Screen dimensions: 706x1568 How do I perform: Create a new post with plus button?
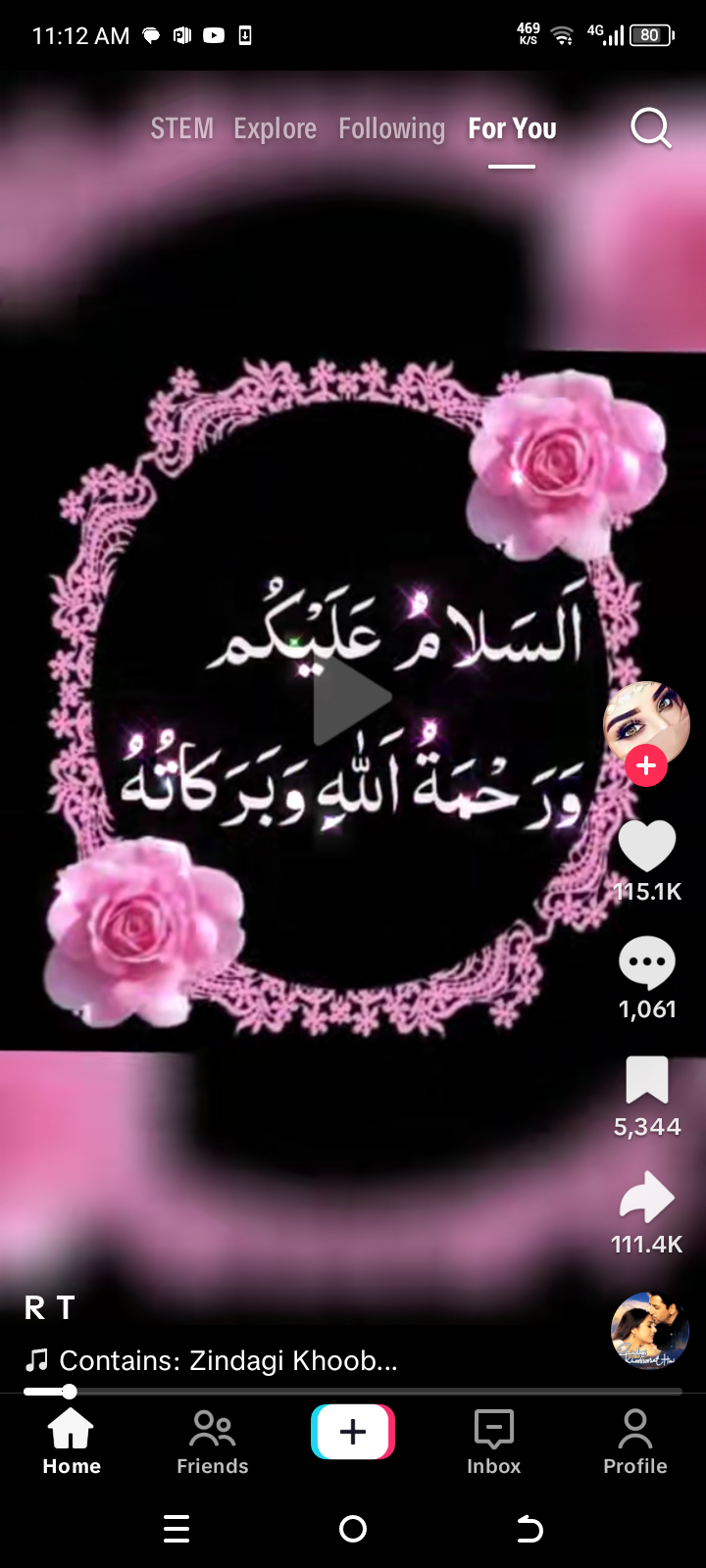coord(353,1432)
